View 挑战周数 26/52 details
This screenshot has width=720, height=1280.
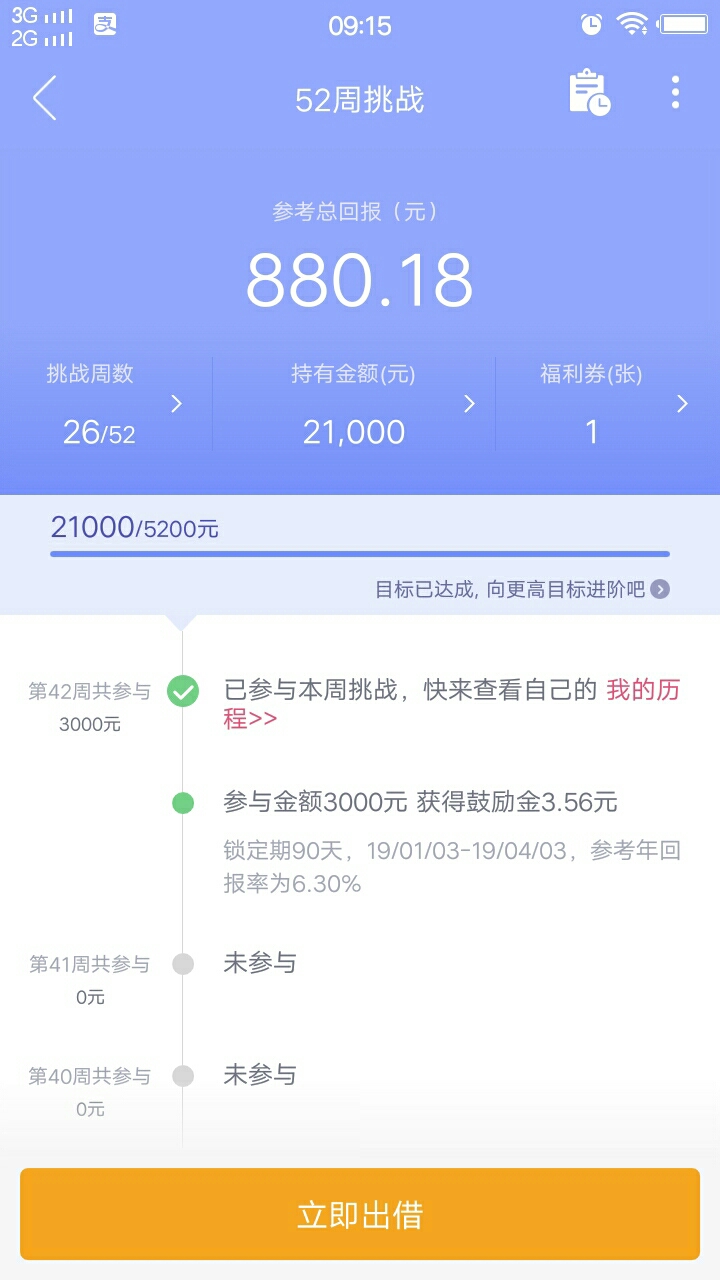(106, 403)
